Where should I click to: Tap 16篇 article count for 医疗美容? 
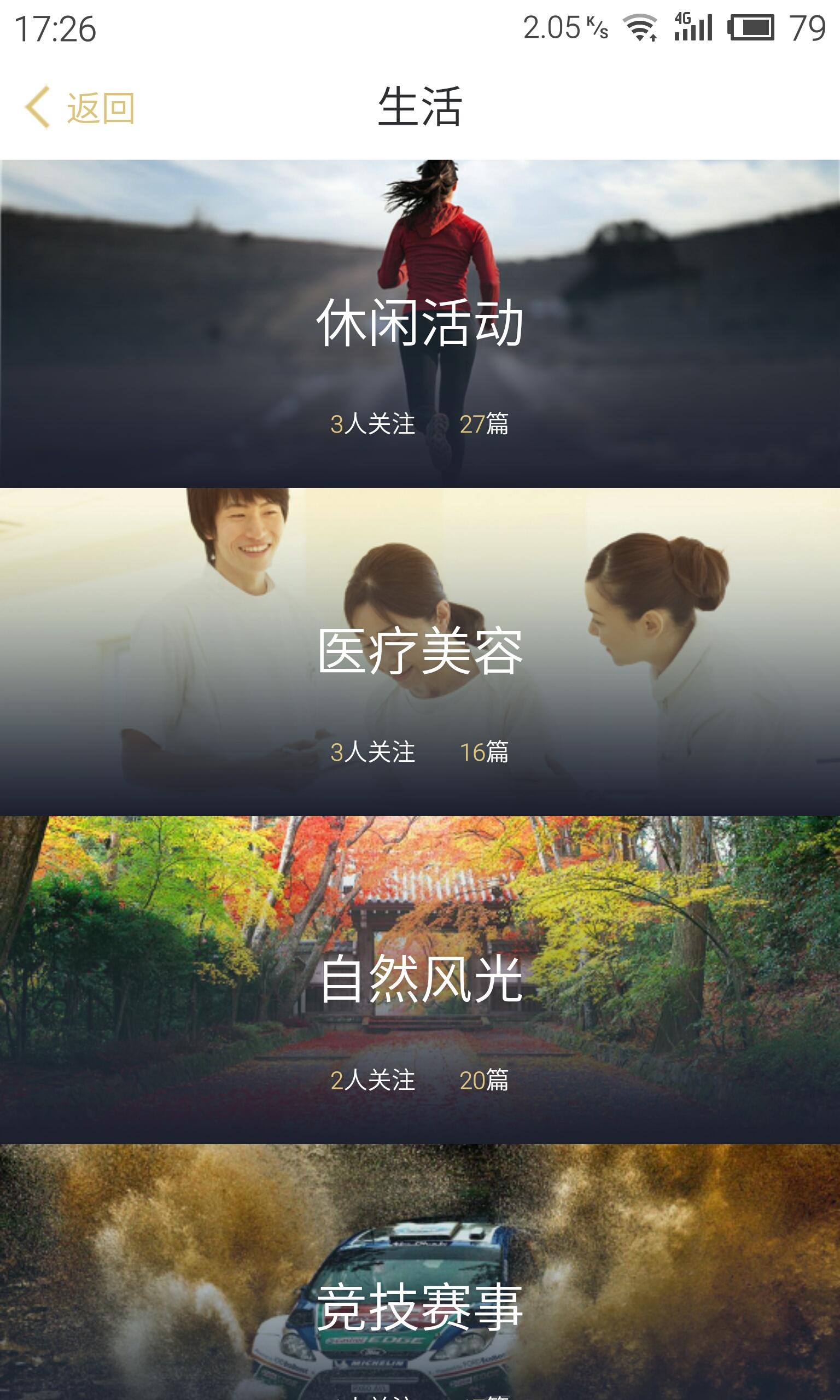tap(486, 752)
